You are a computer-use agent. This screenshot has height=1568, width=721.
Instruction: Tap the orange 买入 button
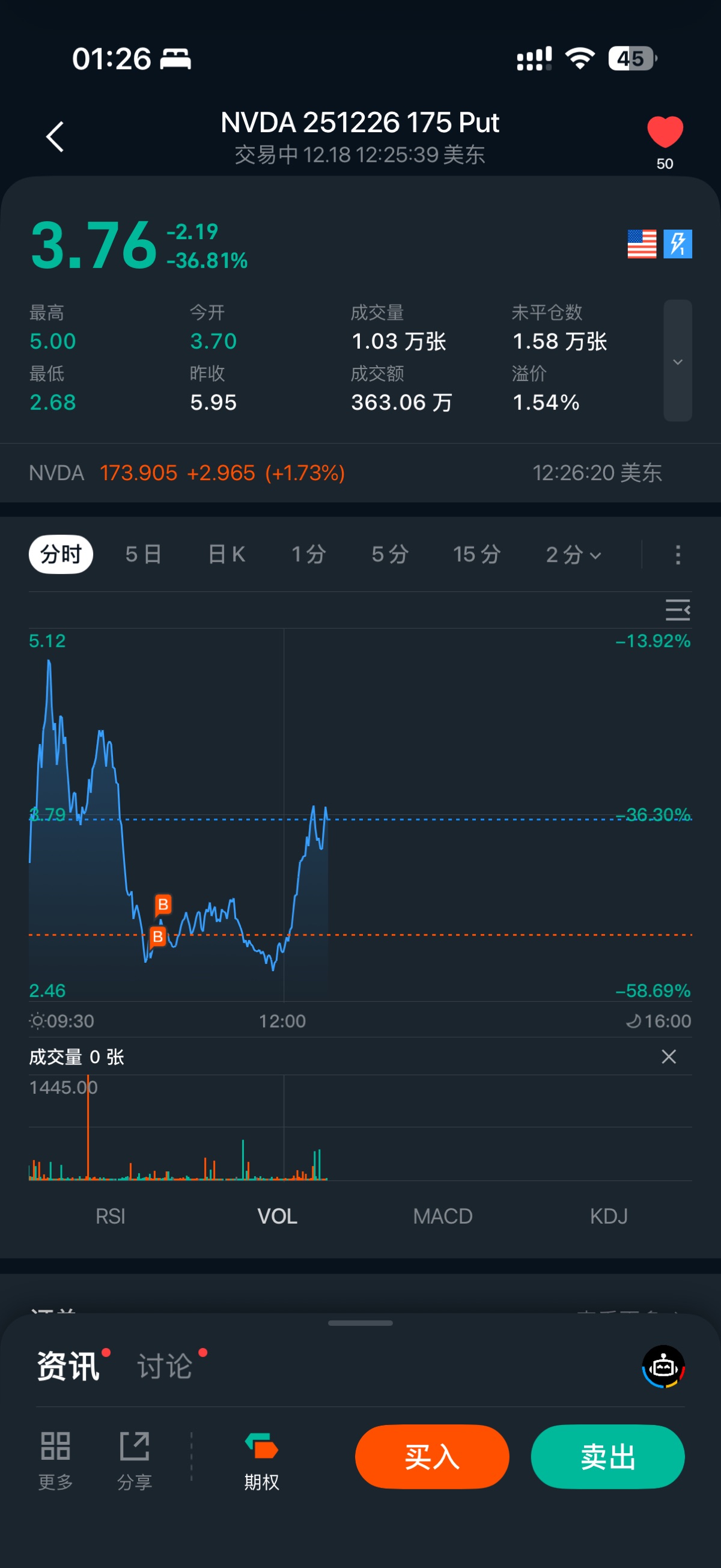tap(432, 1457)
